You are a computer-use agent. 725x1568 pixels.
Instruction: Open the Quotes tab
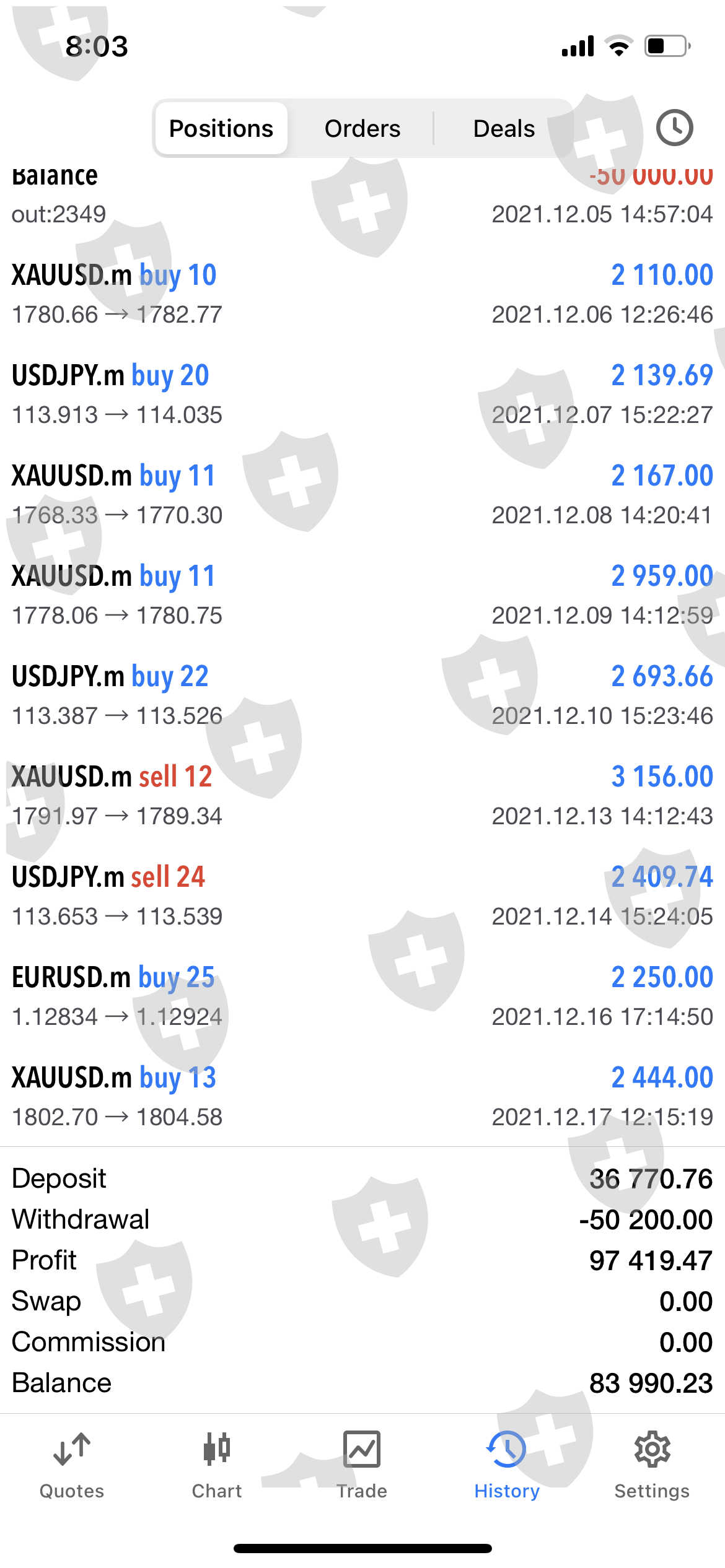tap(72, 1465)
